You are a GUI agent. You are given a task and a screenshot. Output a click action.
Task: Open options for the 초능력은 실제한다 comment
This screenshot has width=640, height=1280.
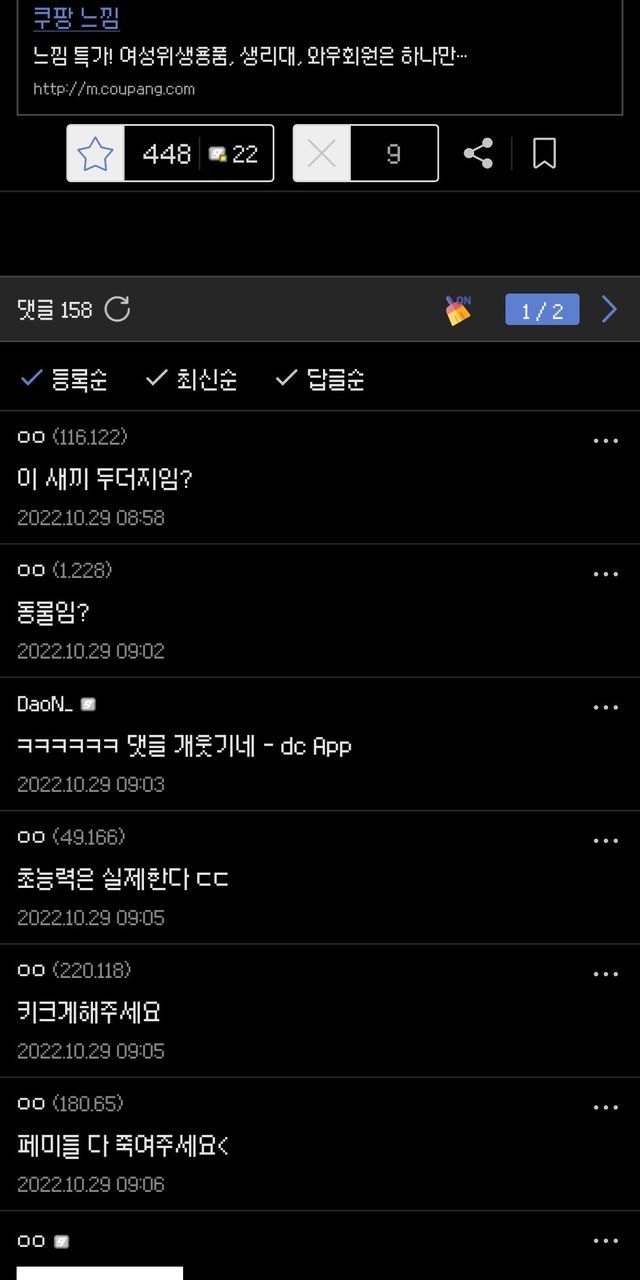click(606, 841)
